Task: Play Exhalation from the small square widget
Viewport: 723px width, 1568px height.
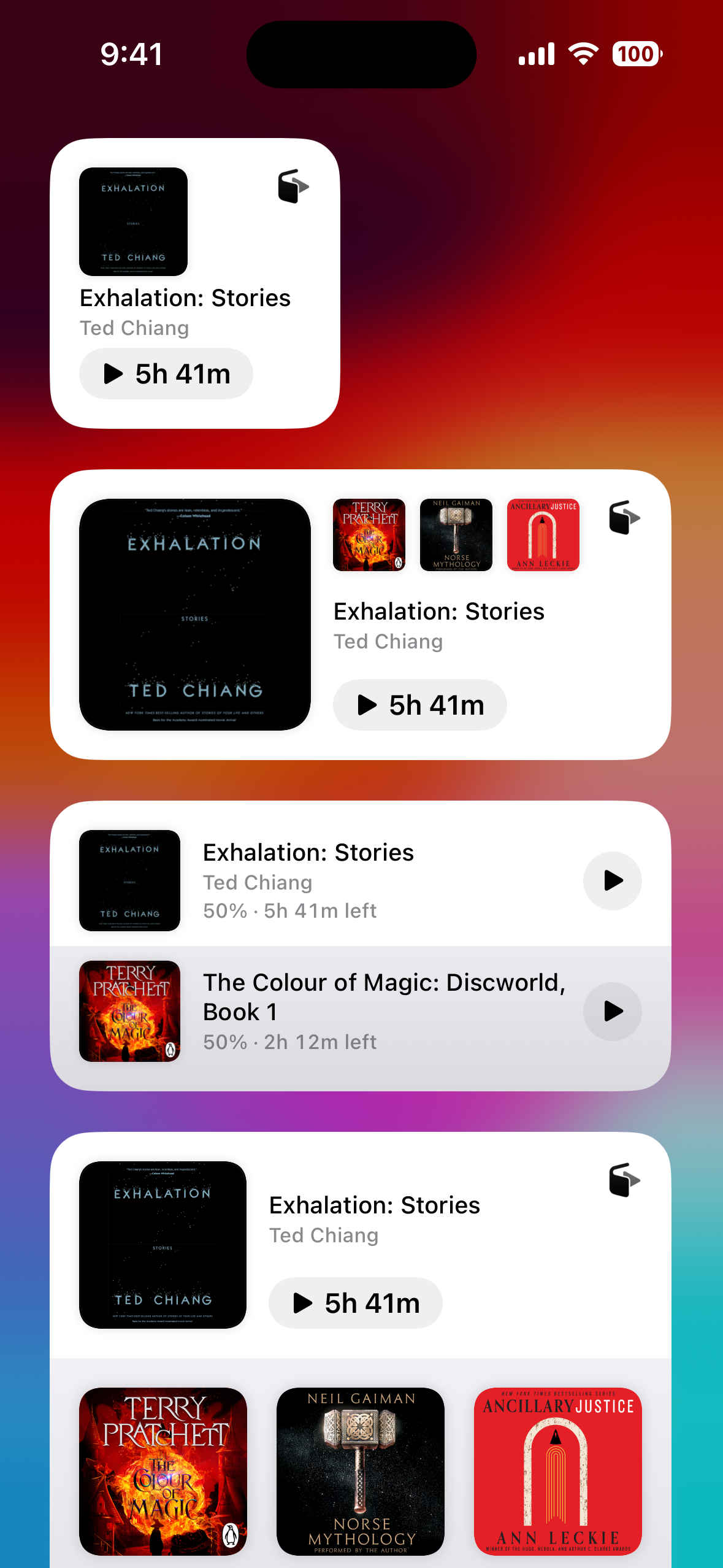Action: tap(166, 374)
